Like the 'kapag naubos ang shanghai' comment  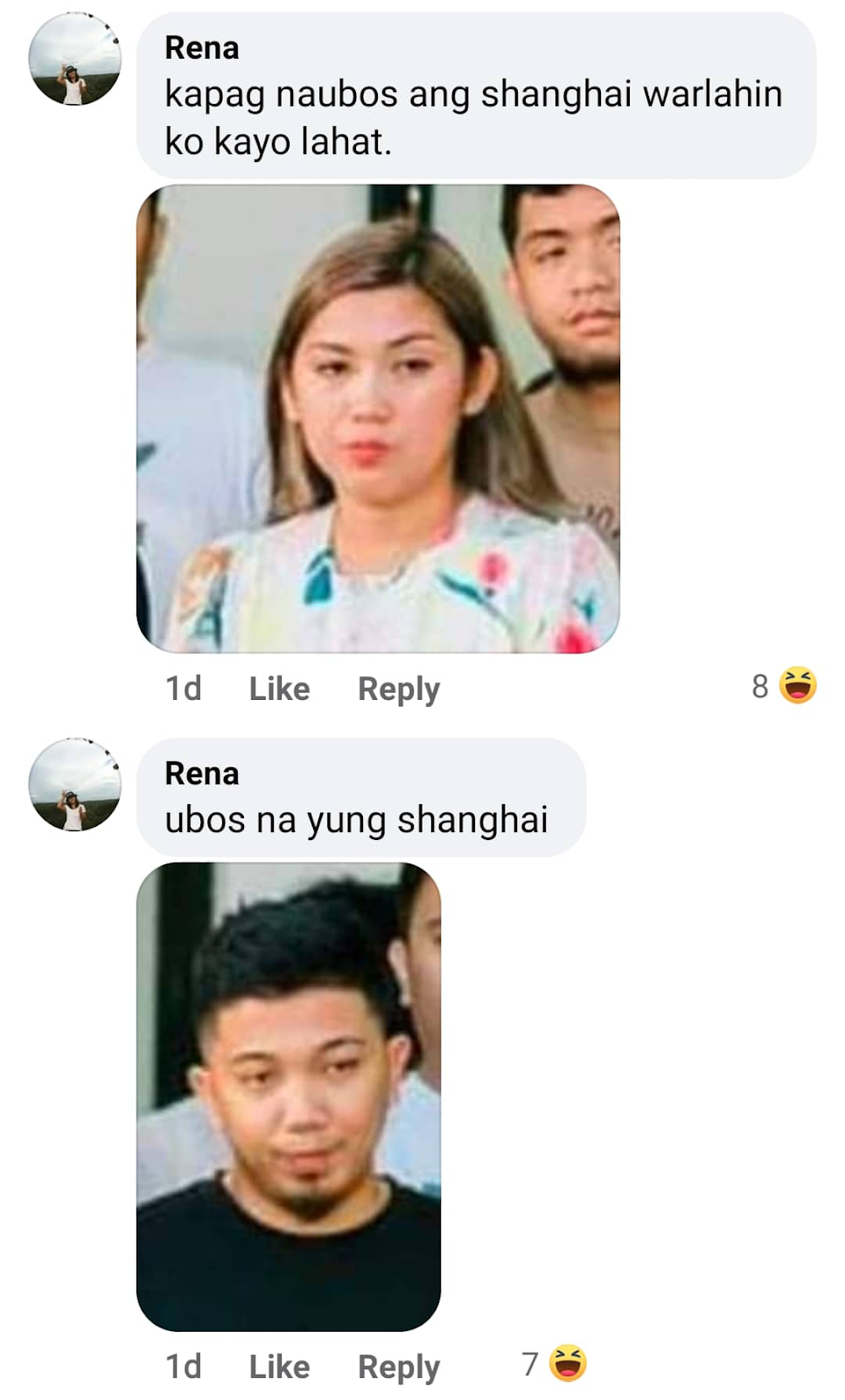coord(279,689)
